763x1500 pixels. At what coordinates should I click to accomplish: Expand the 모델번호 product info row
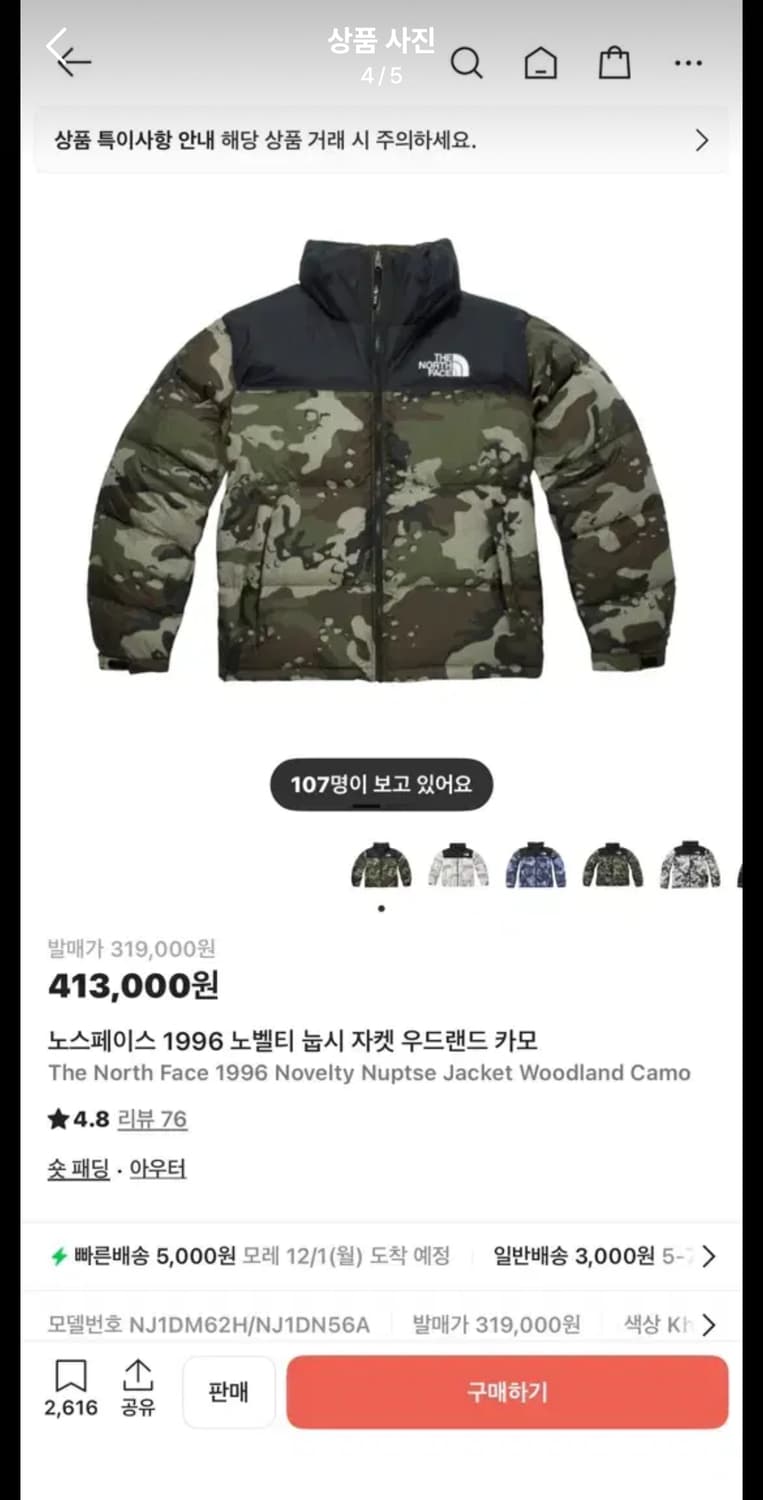(x=711, y=1324)
